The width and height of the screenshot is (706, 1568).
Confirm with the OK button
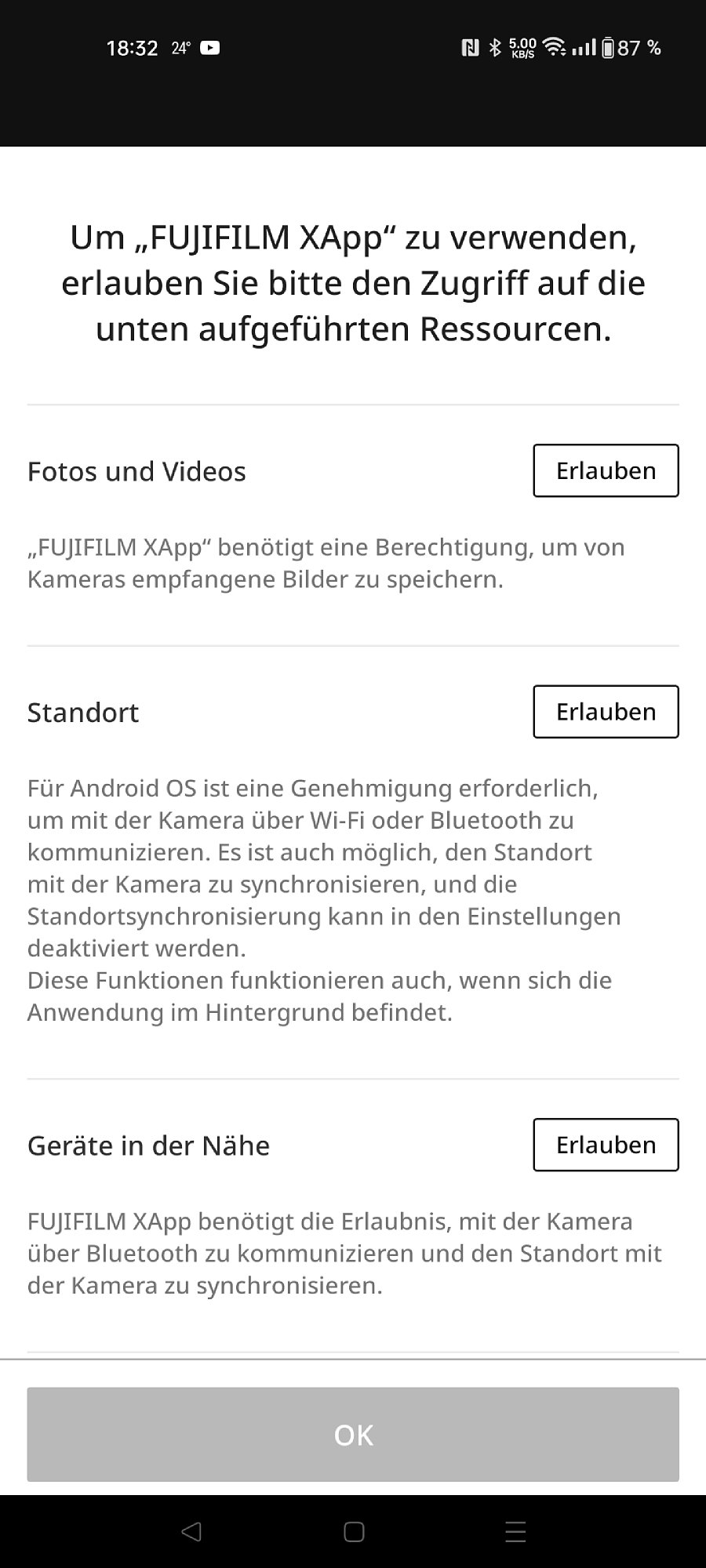353,1435
